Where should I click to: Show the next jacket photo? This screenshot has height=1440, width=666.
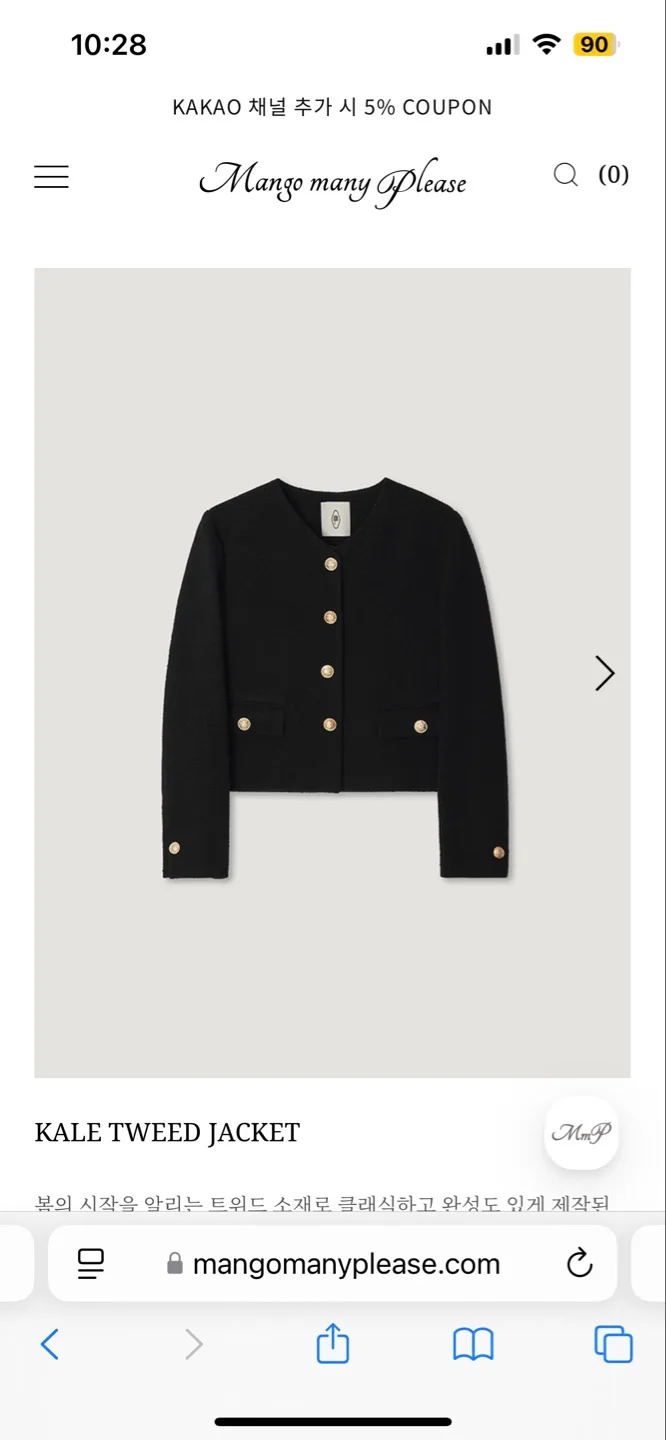(604, 673)
